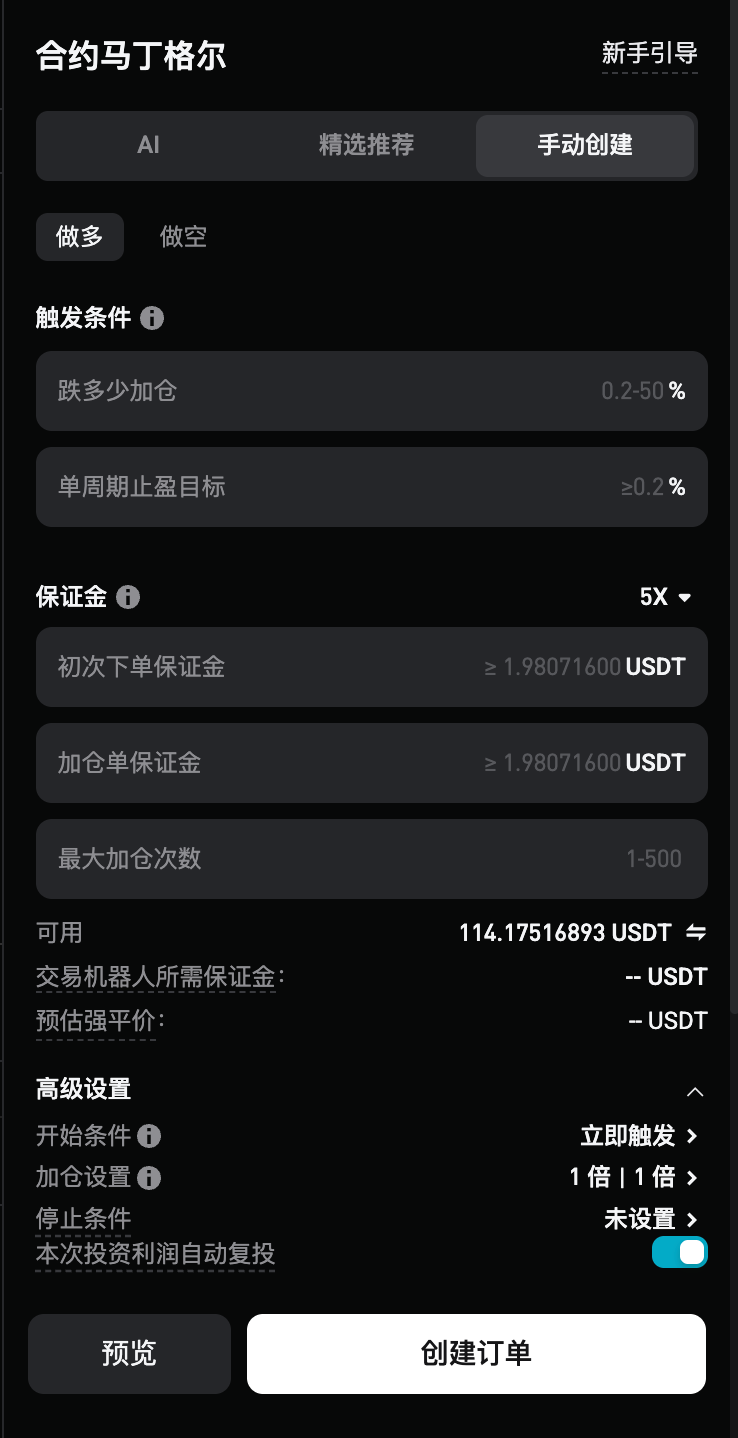Image resolution: width=738 pixels, height=1438 pixels.
Task: Click the 加仓设置 info icon
Action: [148, 1178]
